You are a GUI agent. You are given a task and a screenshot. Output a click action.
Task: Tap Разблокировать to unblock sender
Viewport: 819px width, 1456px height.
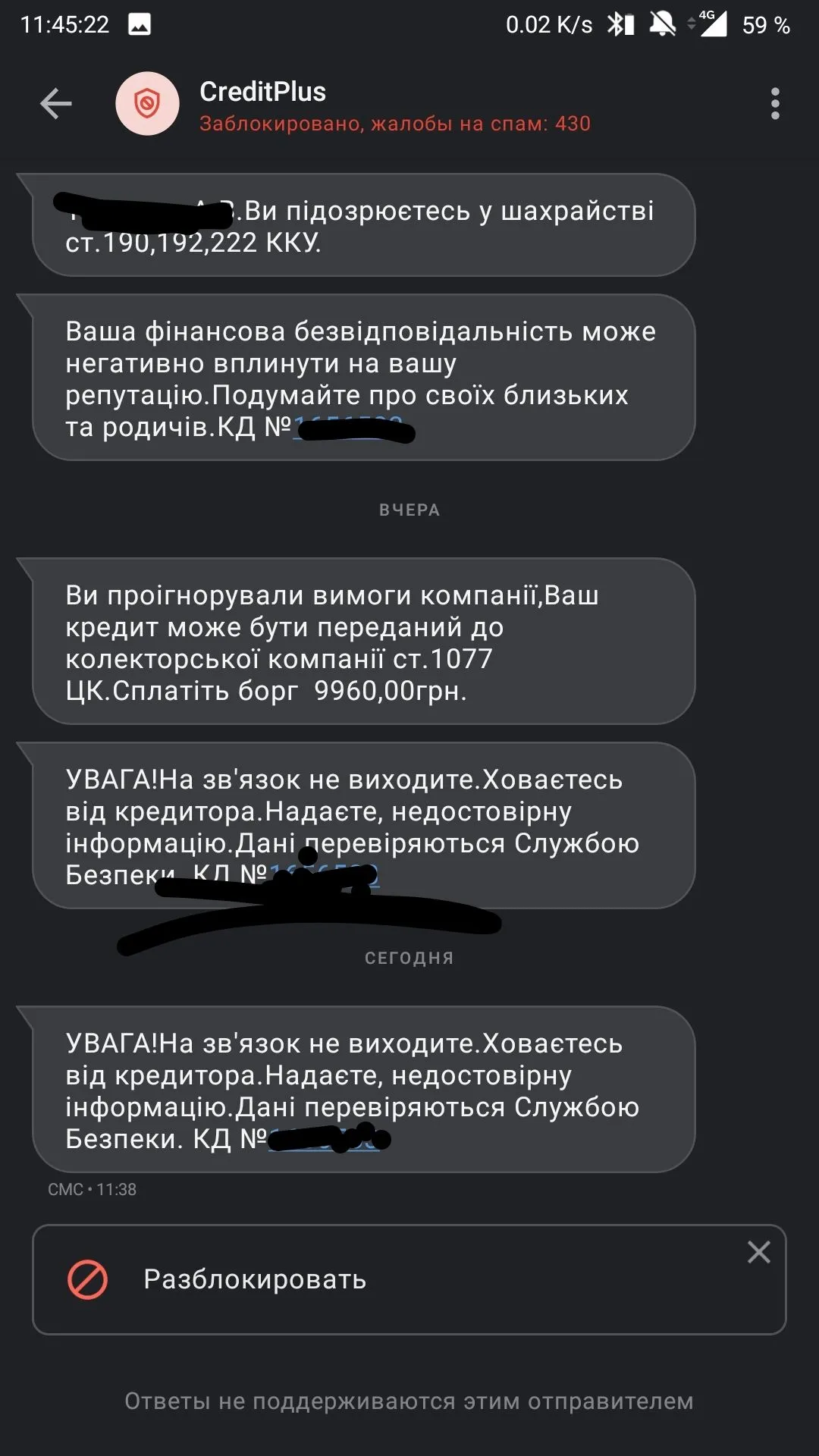pyautogui.click(x=255, y=1279)
